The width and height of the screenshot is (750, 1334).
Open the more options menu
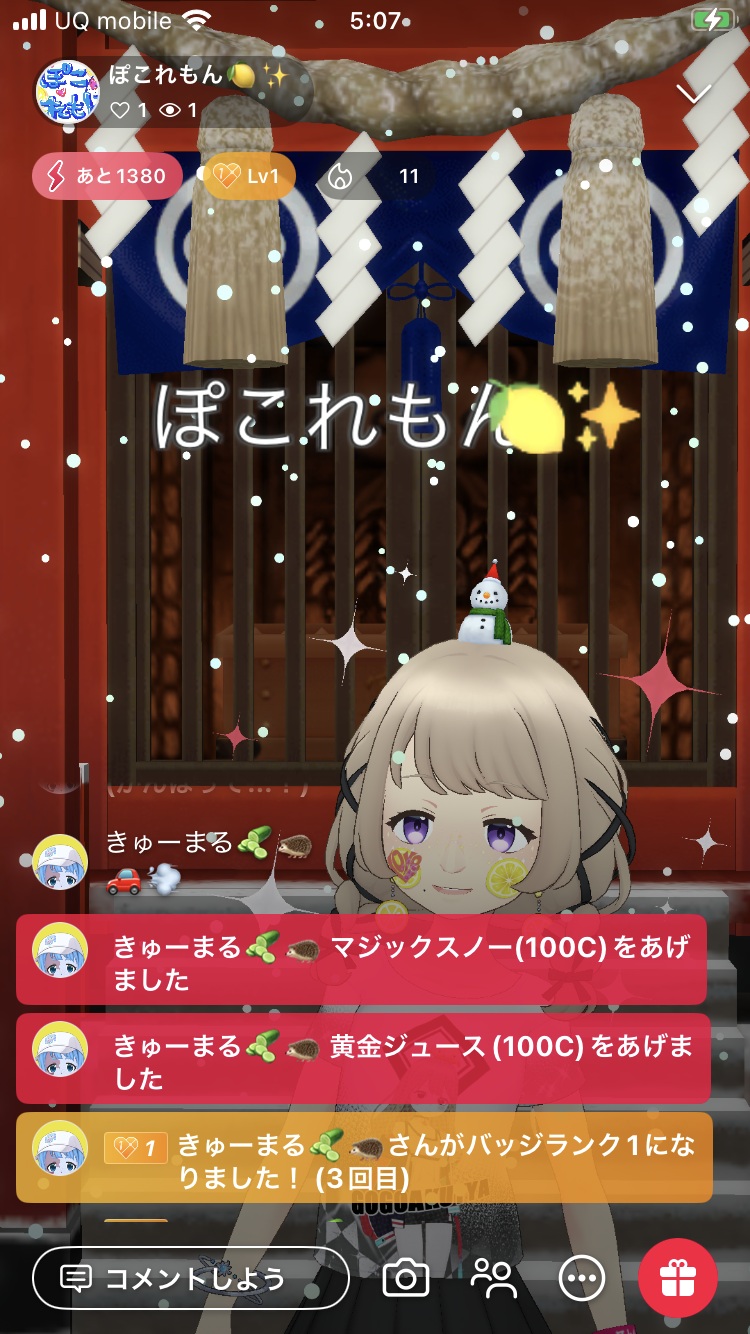click(581, 1278)
